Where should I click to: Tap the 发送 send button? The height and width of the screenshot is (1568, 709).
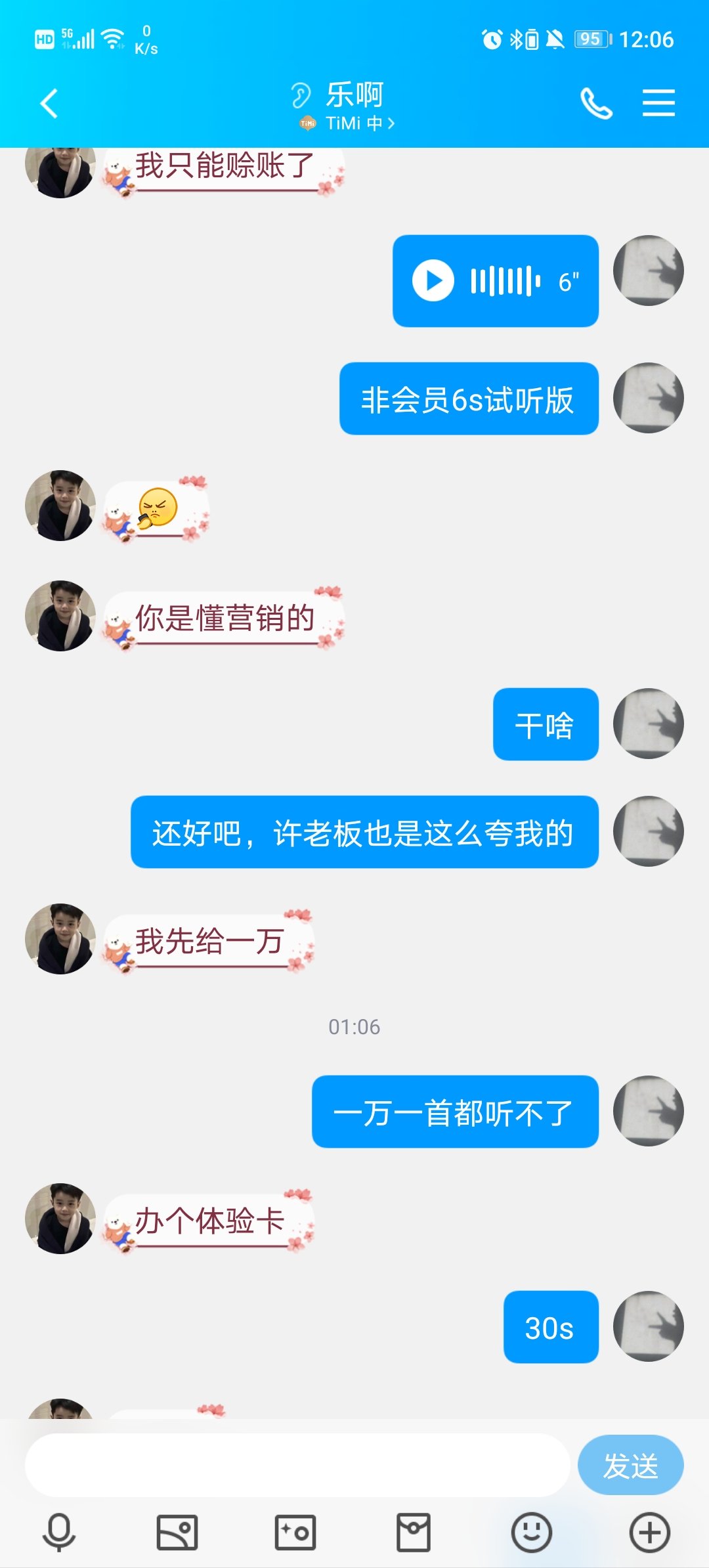(630, 1465)
